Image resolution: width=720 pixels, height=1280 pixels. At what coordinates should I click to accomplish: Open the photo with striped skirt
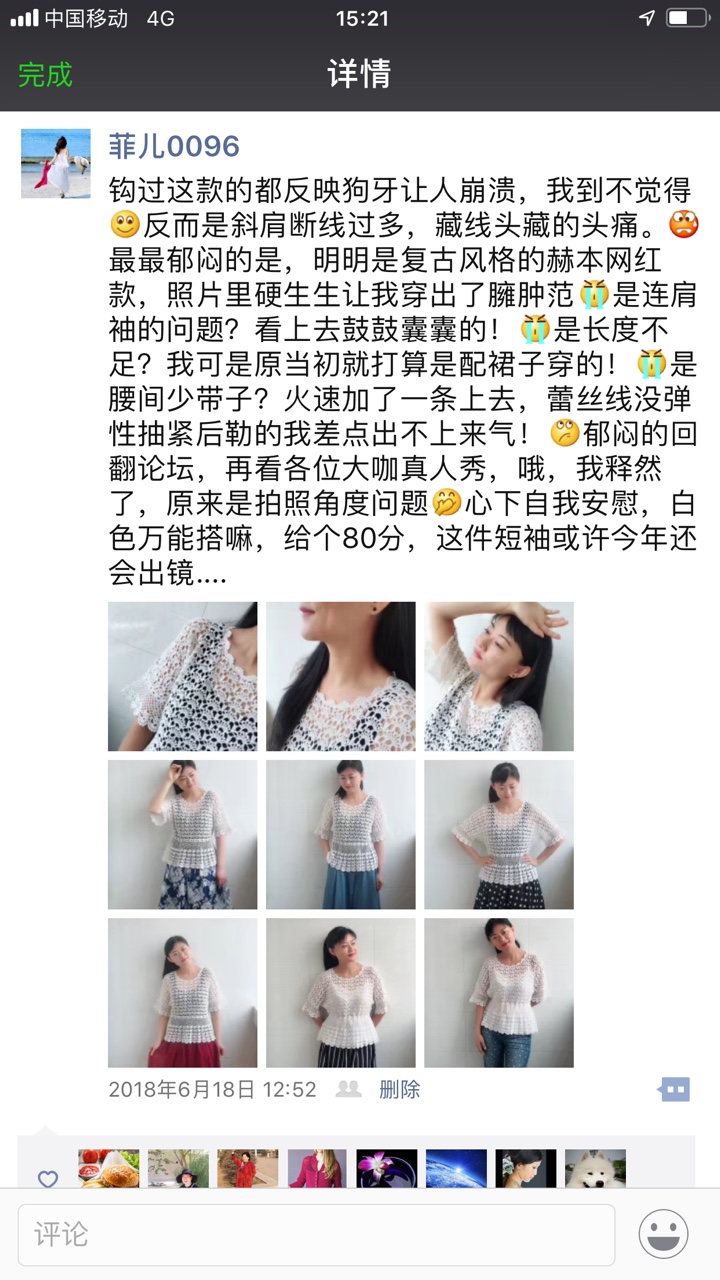coord(341,992)
